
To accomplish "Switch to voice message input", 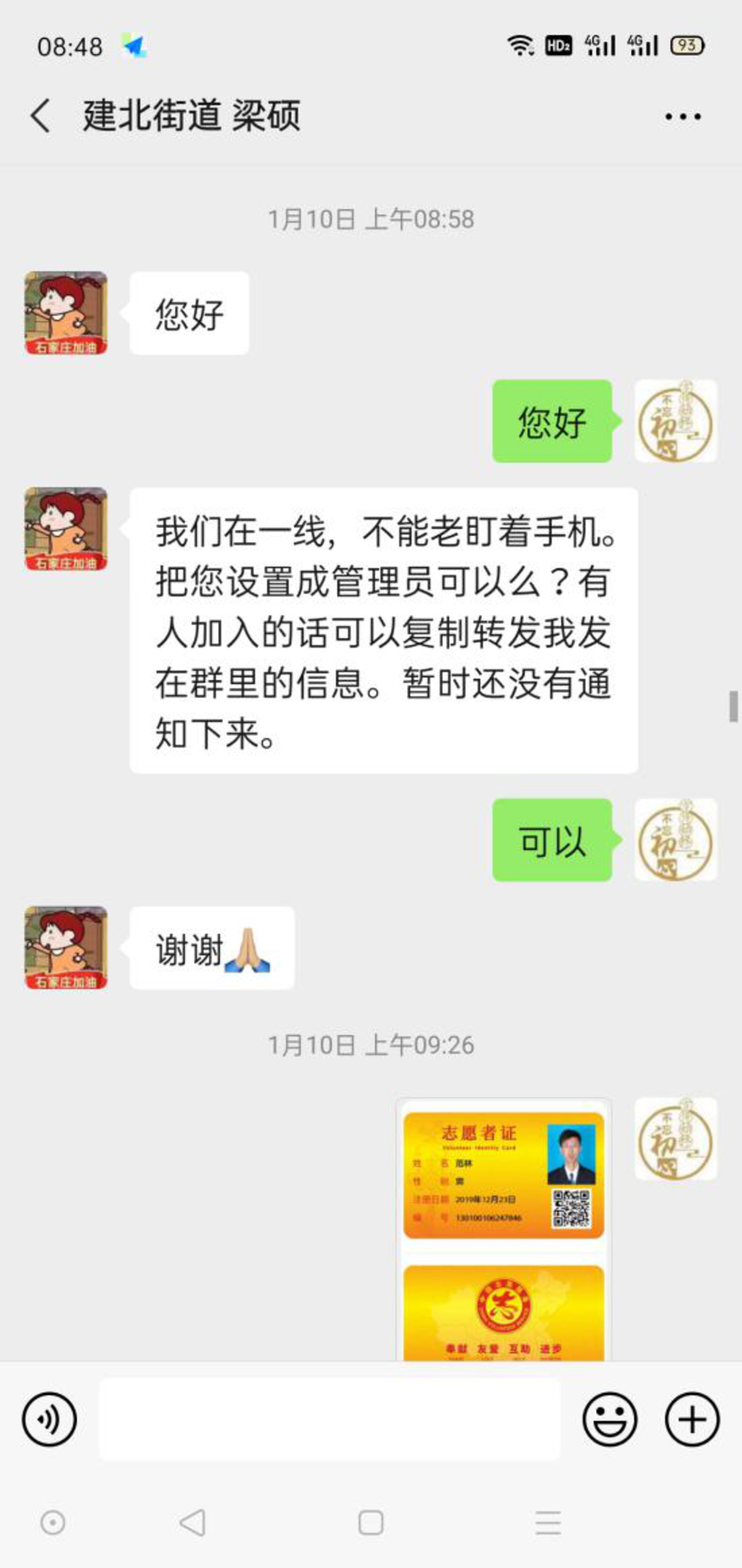I will [x=49, y=1420].
